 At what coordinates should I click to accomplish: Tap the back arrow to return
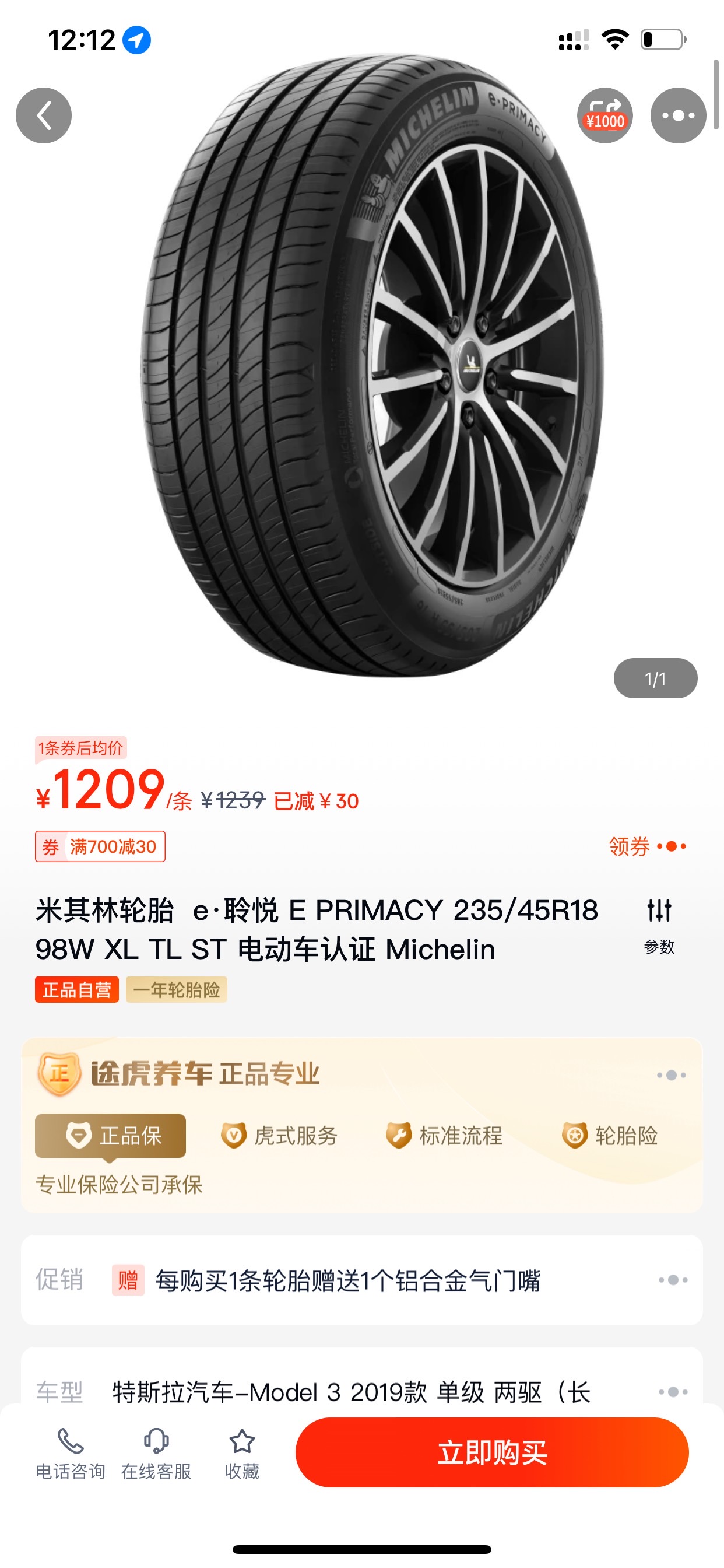[x=44, y=114]
